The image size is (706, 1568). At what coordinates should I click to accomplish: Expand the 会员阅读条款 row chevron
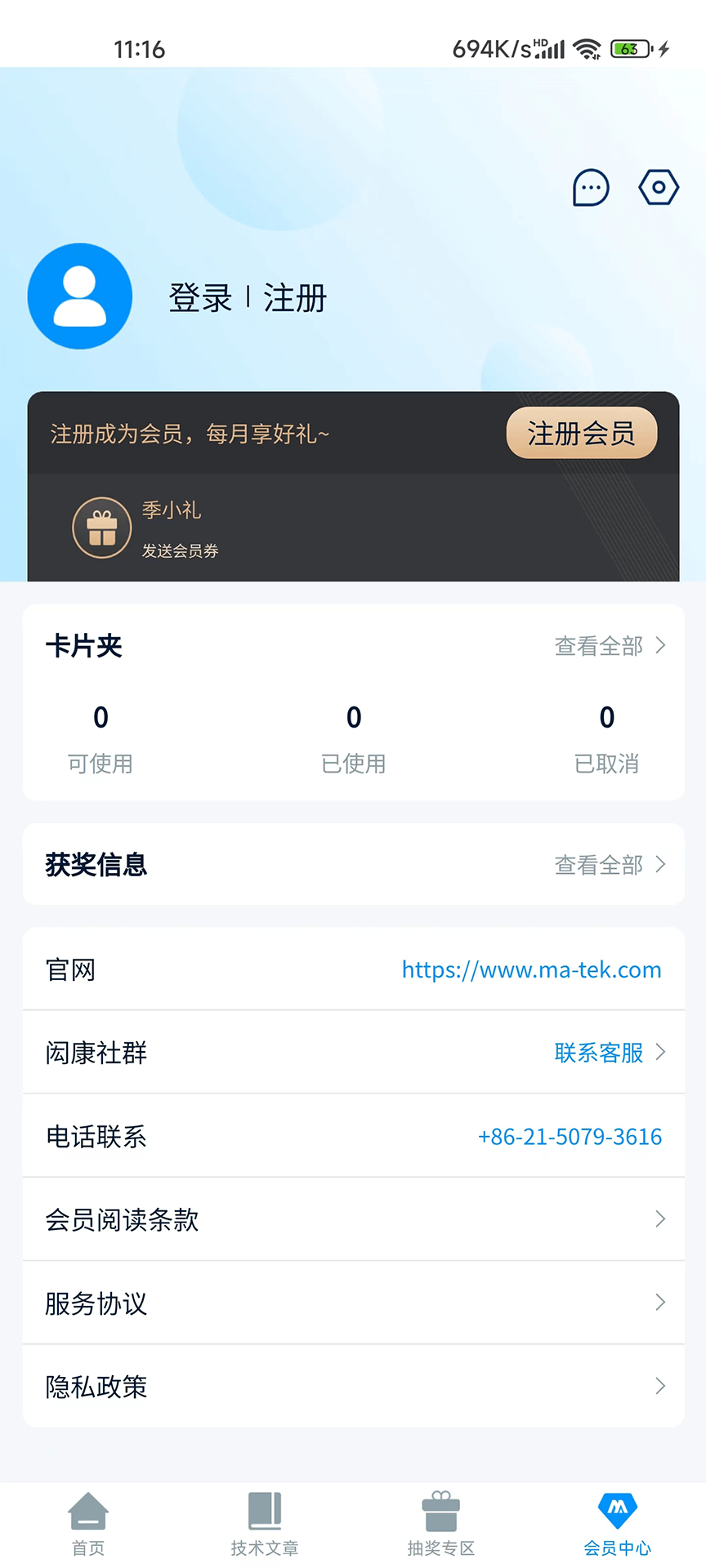coord(660,1219)
